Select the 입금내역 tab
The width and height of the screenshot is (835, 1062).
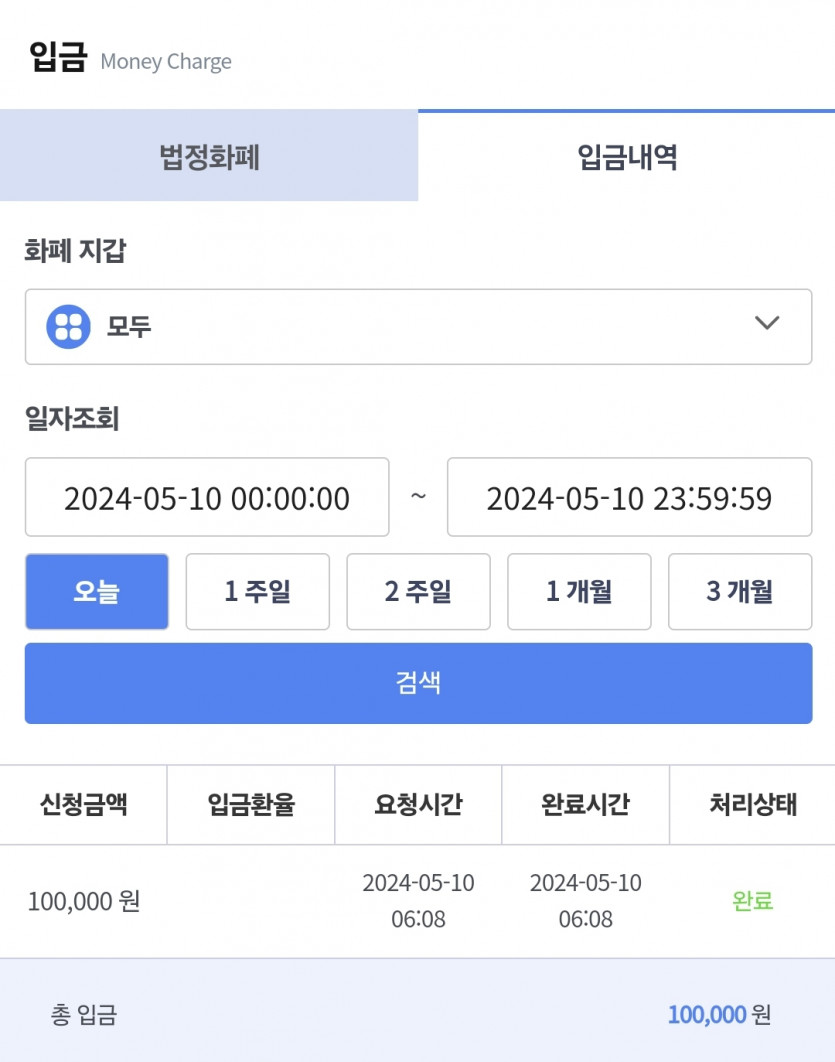pyautogui.click(x=626, y=156)
